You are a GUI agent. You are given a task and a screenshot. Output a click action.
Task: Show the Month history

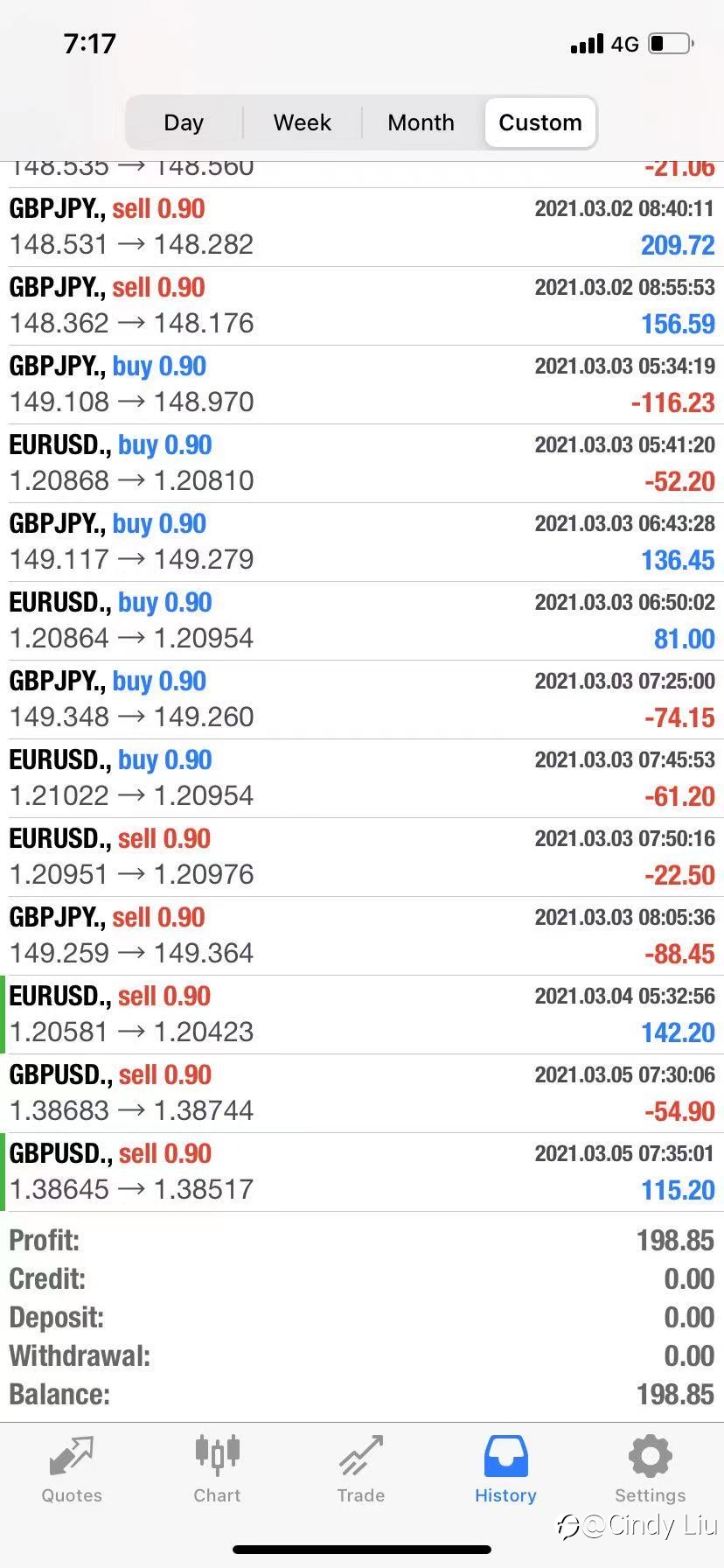(421, 122)
